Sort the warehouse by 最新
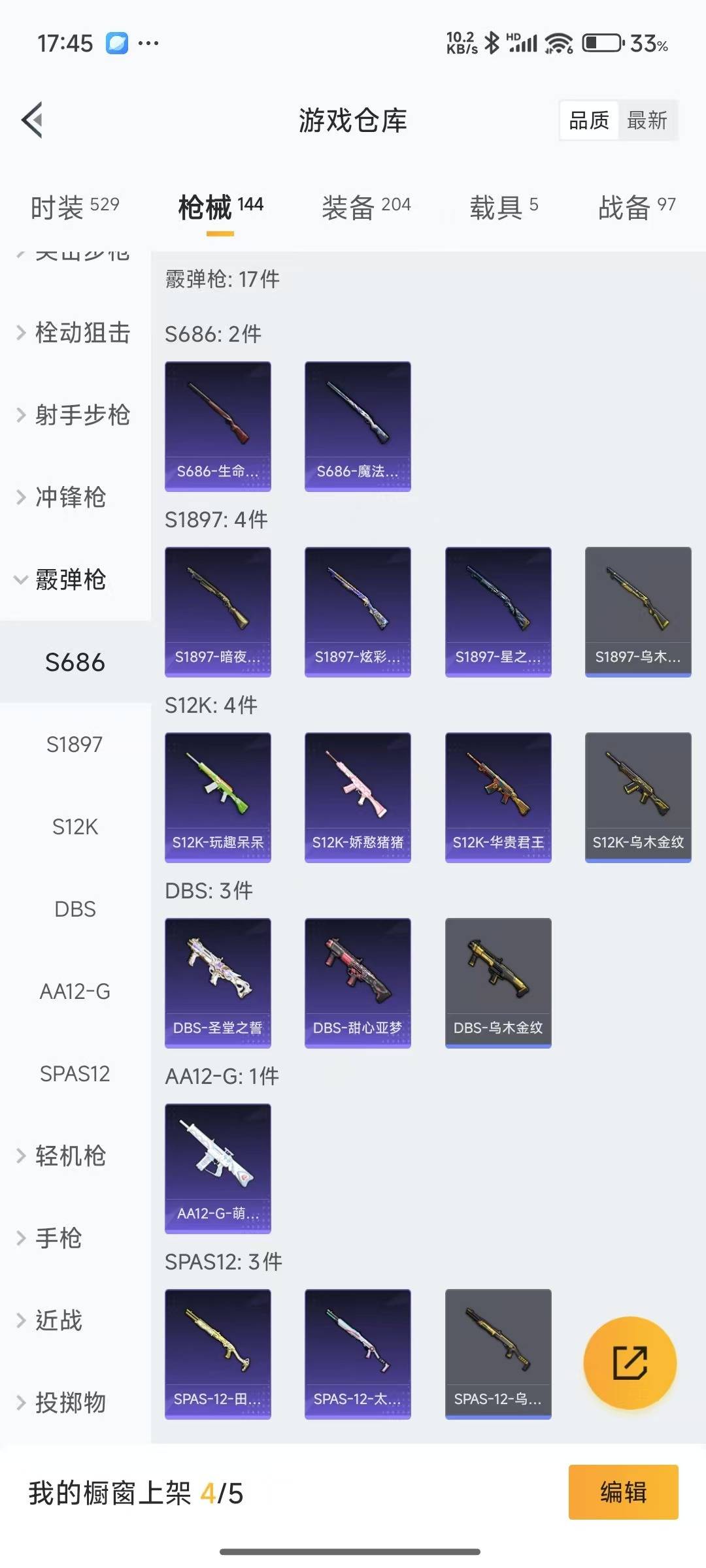 tap(647, 120)
